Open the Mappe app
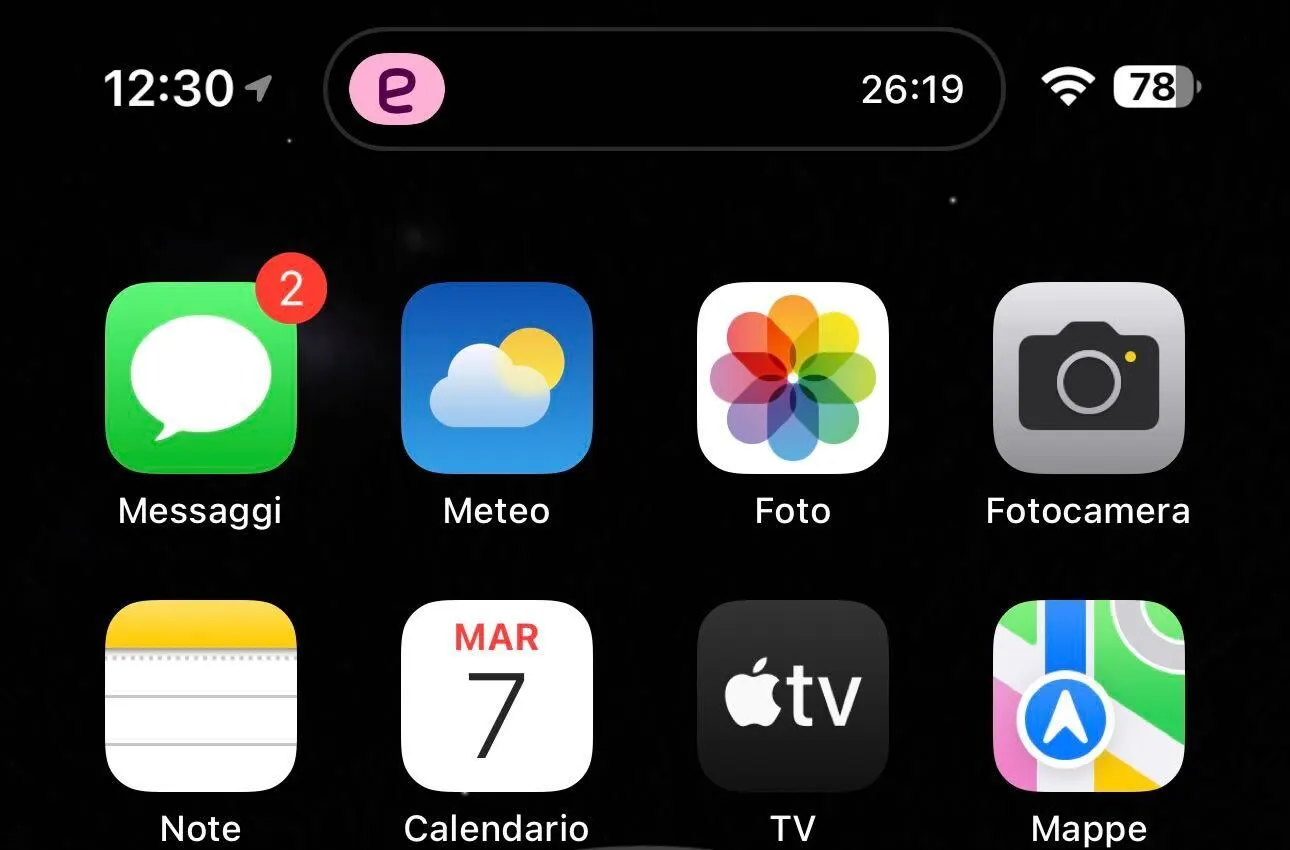The height and width of the screenshot is (850, 1290). (1088, 695)
